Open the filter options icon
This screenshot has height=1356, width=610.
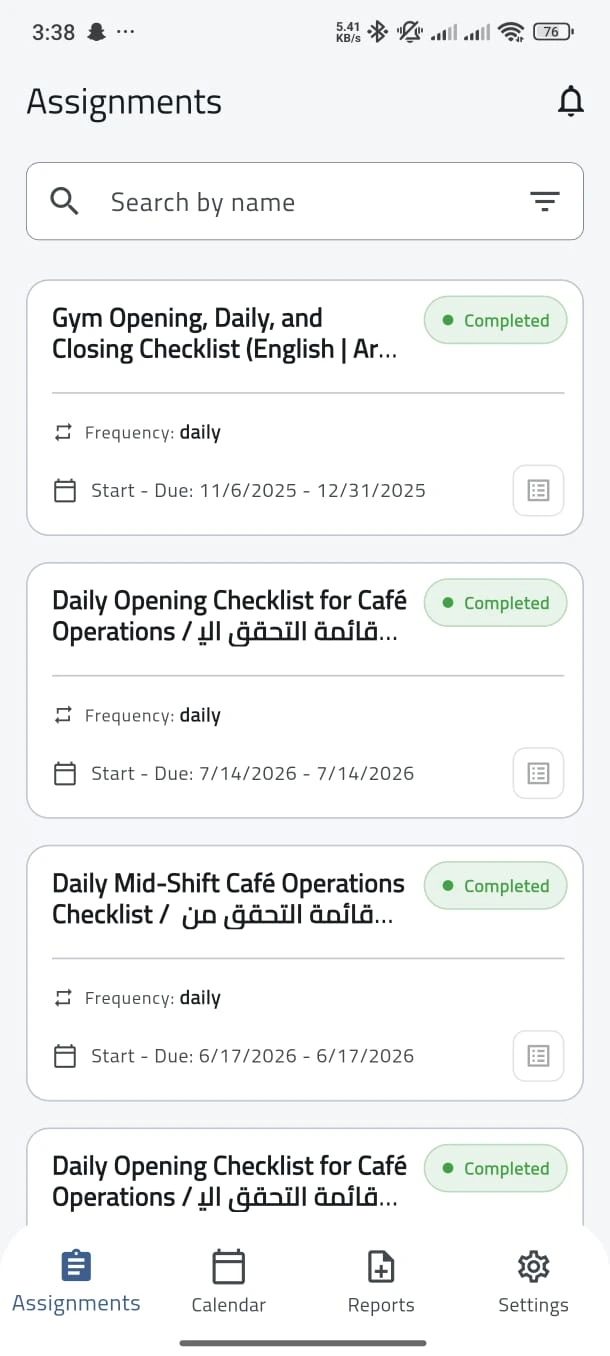(544, 202)
